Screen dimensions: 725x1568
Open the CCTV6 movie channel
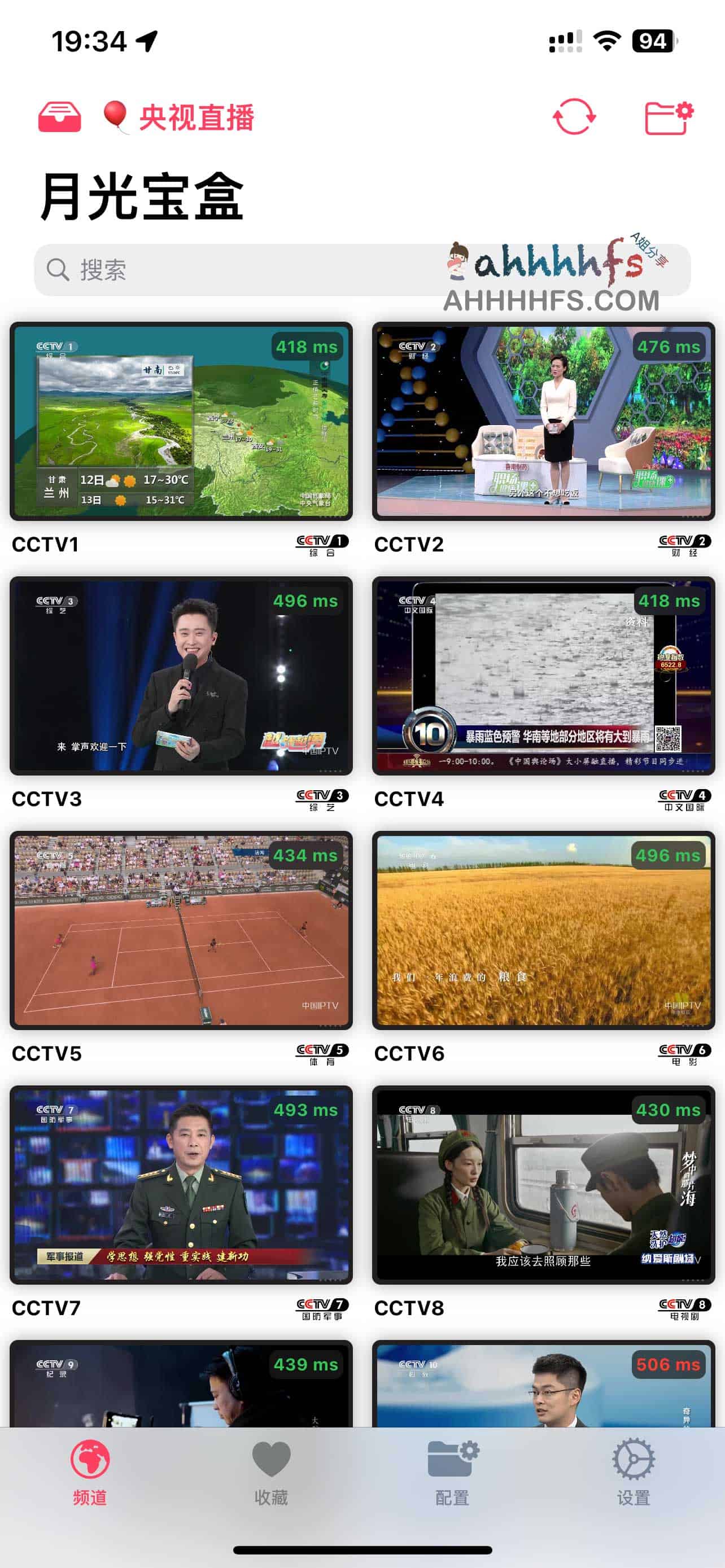[x=543, y=930]
